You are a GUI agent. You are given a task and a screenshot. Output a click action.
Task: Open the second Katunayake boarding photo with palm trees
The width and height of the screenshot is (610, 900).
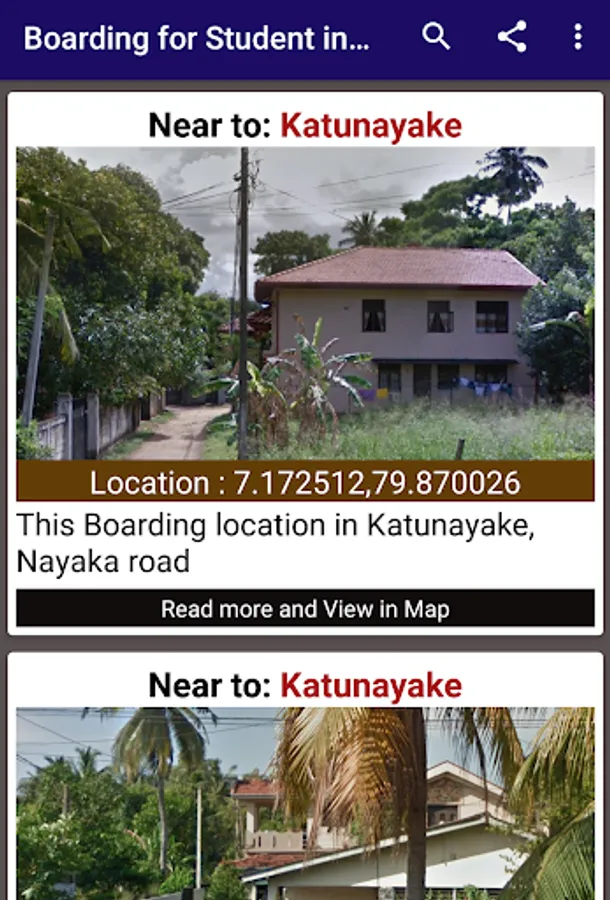tap(305, 803)
